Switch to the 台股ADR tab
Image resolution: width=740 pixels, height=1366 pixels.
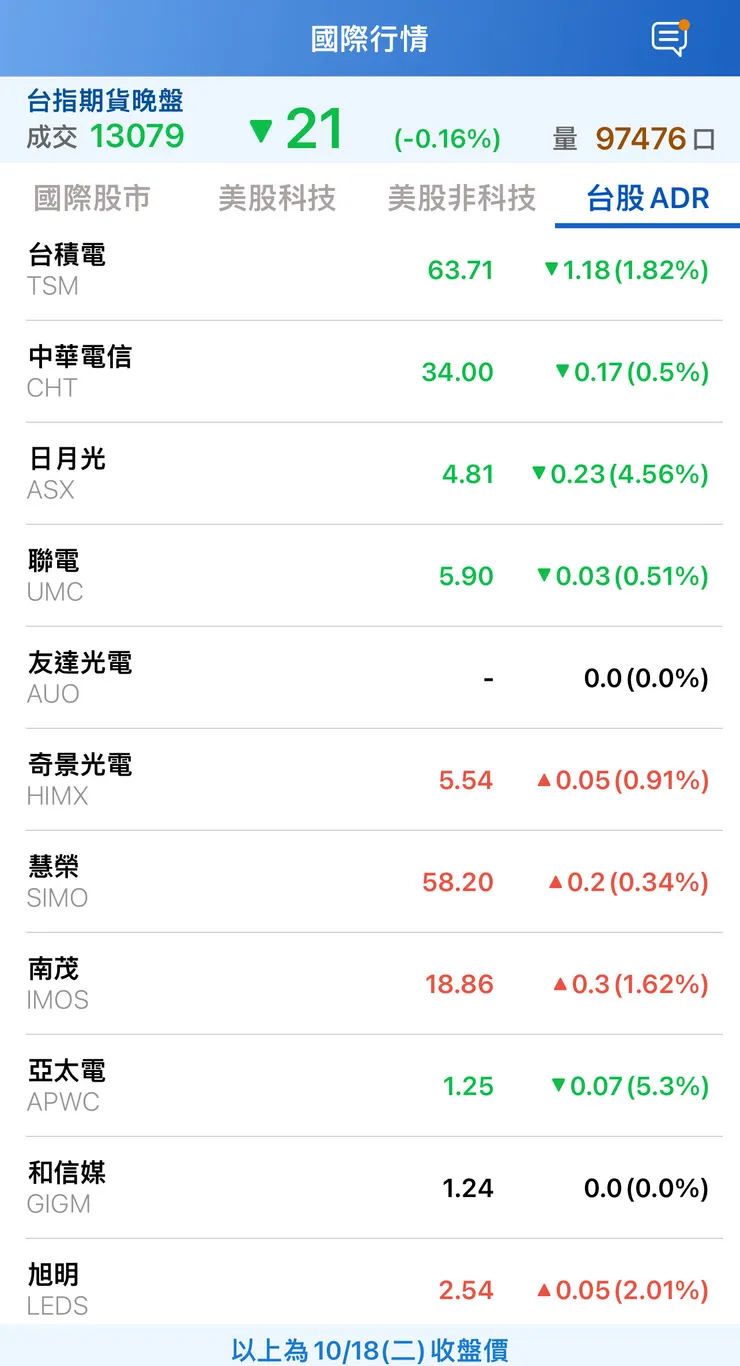coord(647,197)
